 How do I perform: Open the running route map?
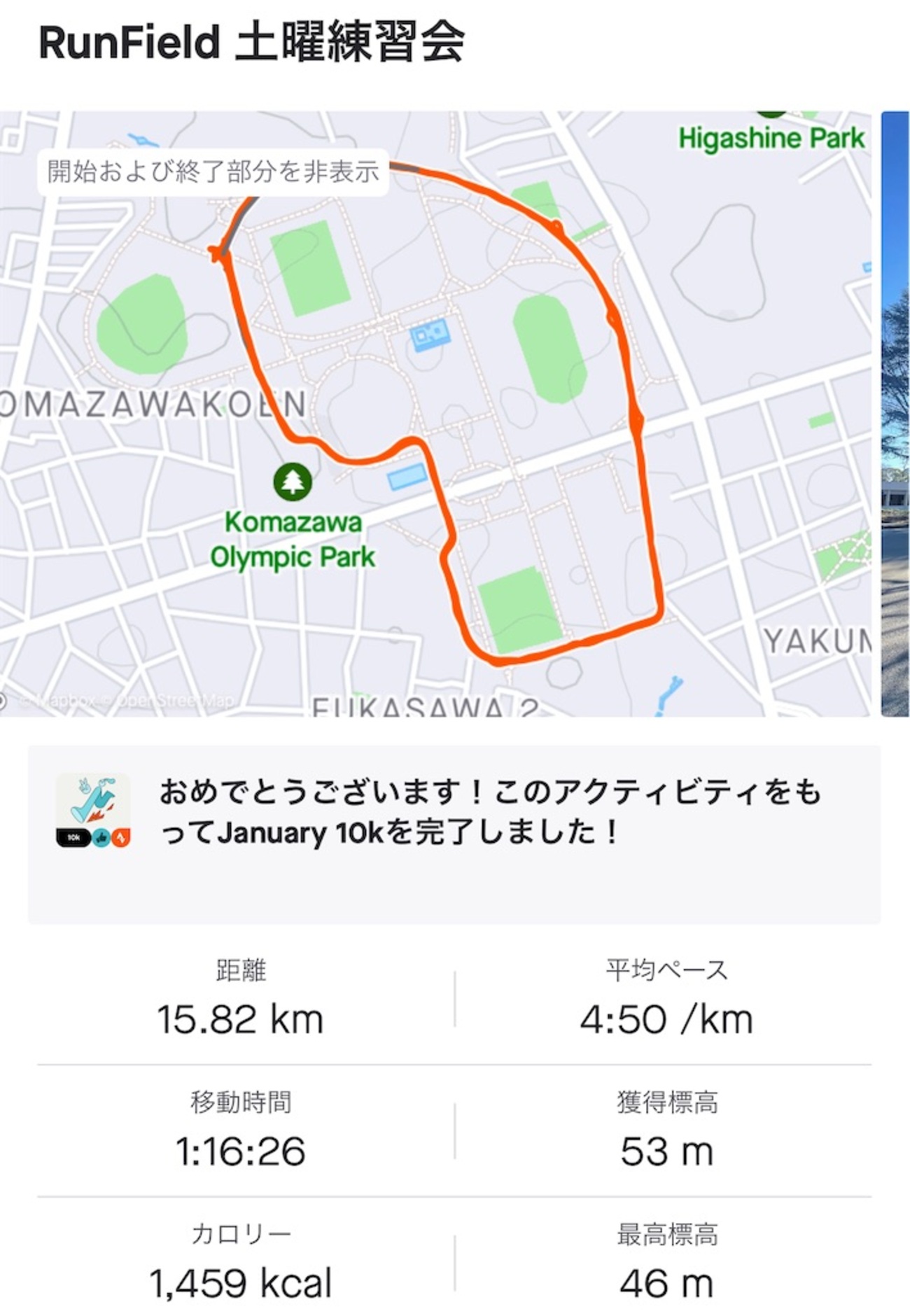(434, 420)
